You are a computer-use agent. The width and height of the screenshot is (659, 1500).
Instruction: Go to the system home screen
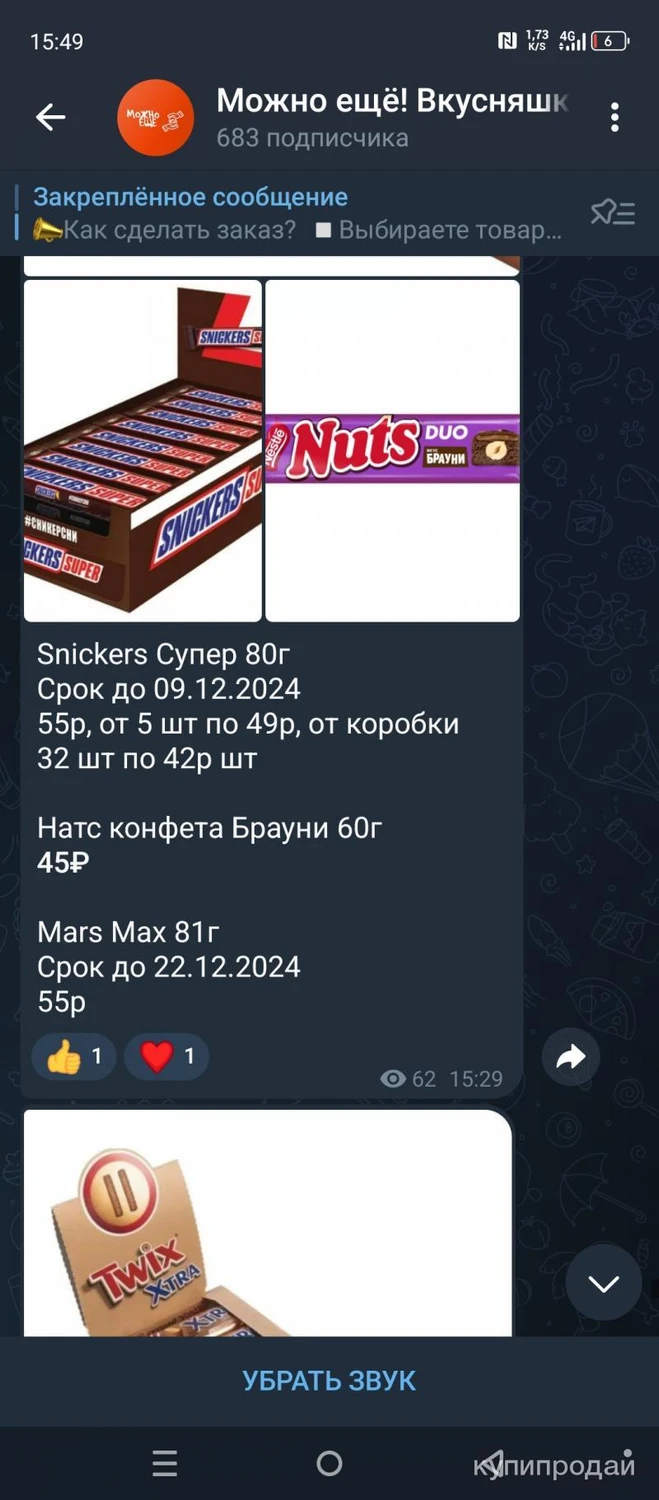pos(329,1464)
